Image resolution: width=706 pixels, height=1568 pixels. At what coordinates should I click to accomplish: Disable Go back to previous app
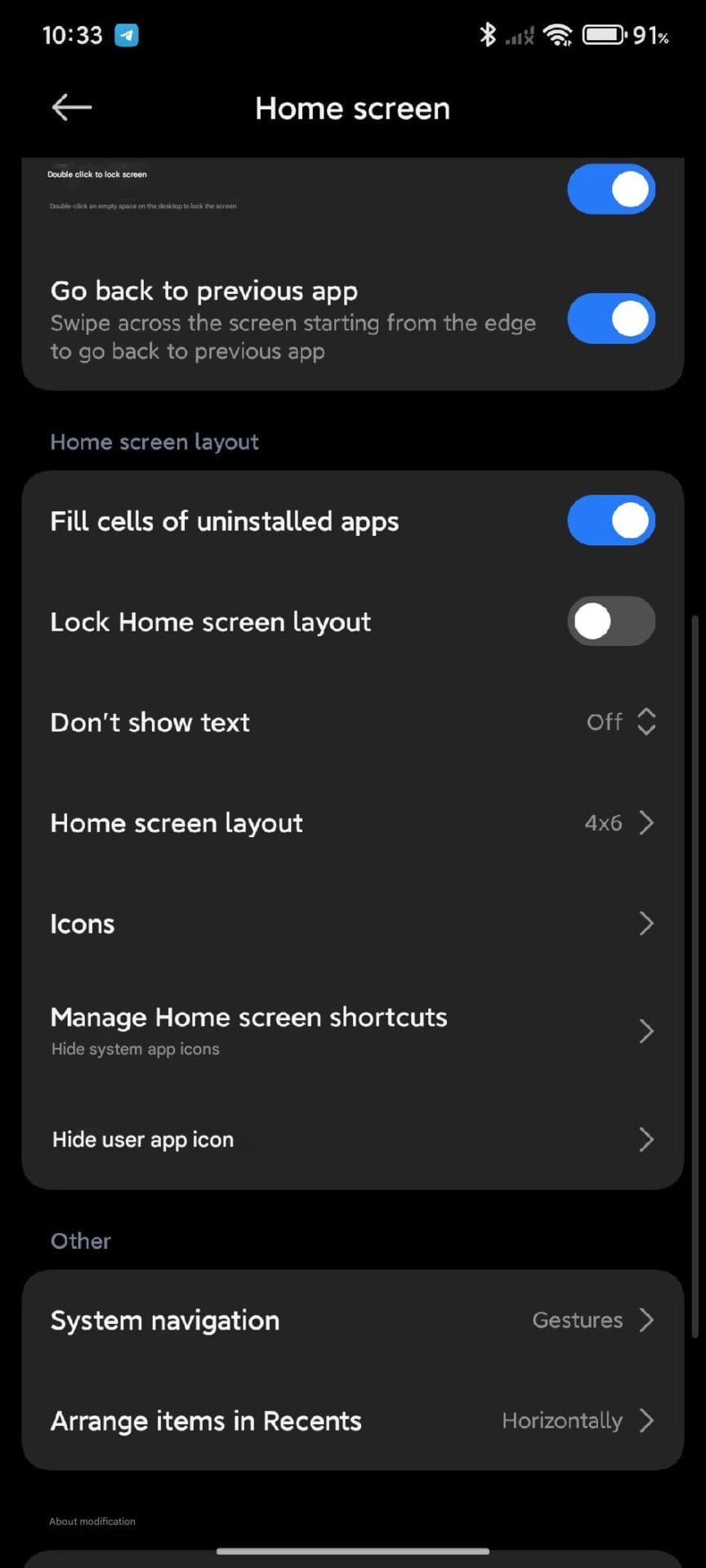point(610,318)
